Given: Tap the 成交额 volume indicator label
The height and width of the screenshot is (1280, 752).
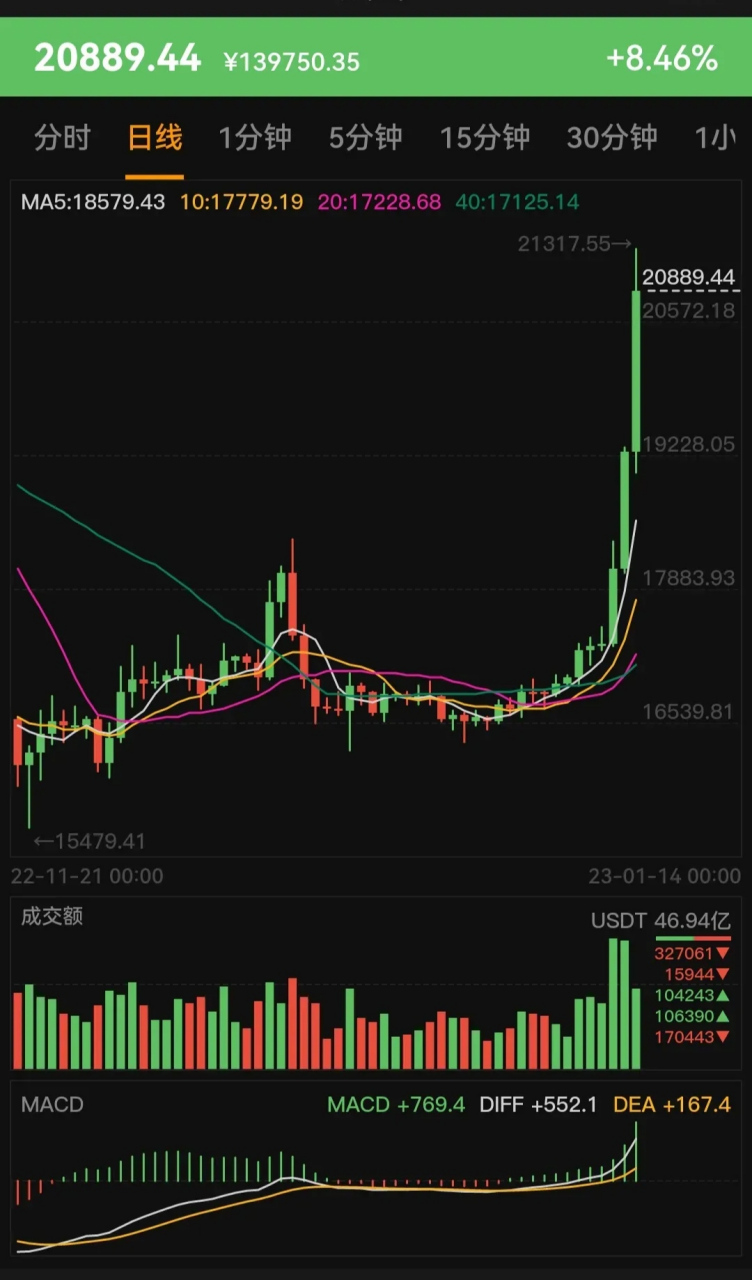Looking at the screenshot, I should 52,916.
